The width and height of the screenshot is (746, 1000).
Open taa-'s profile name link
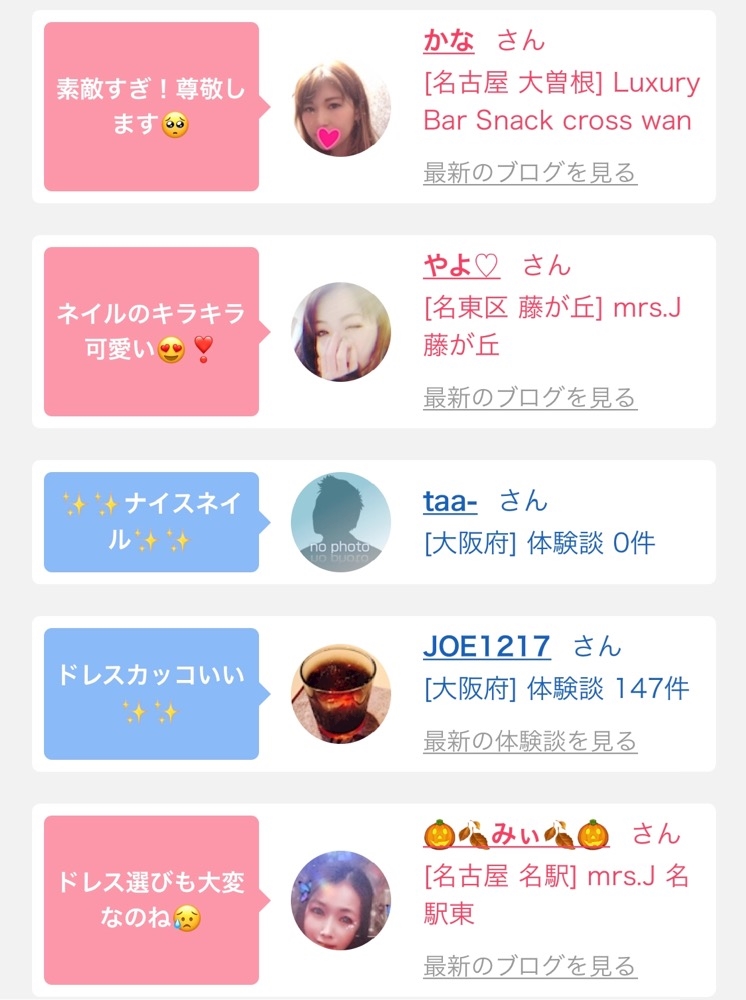point(450,501)
